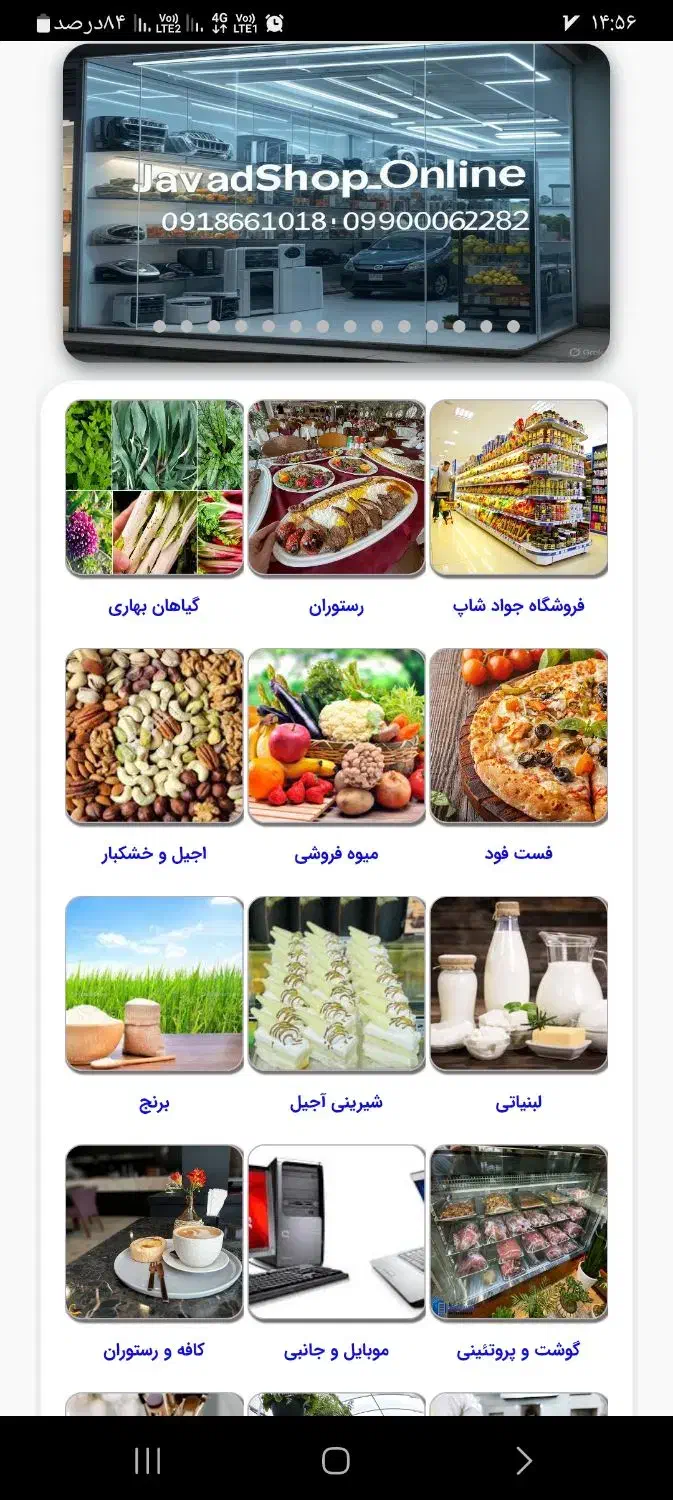Open the لبنیاتی dairy category
This screenshot has height=1500, width=673.
[518, 984]
